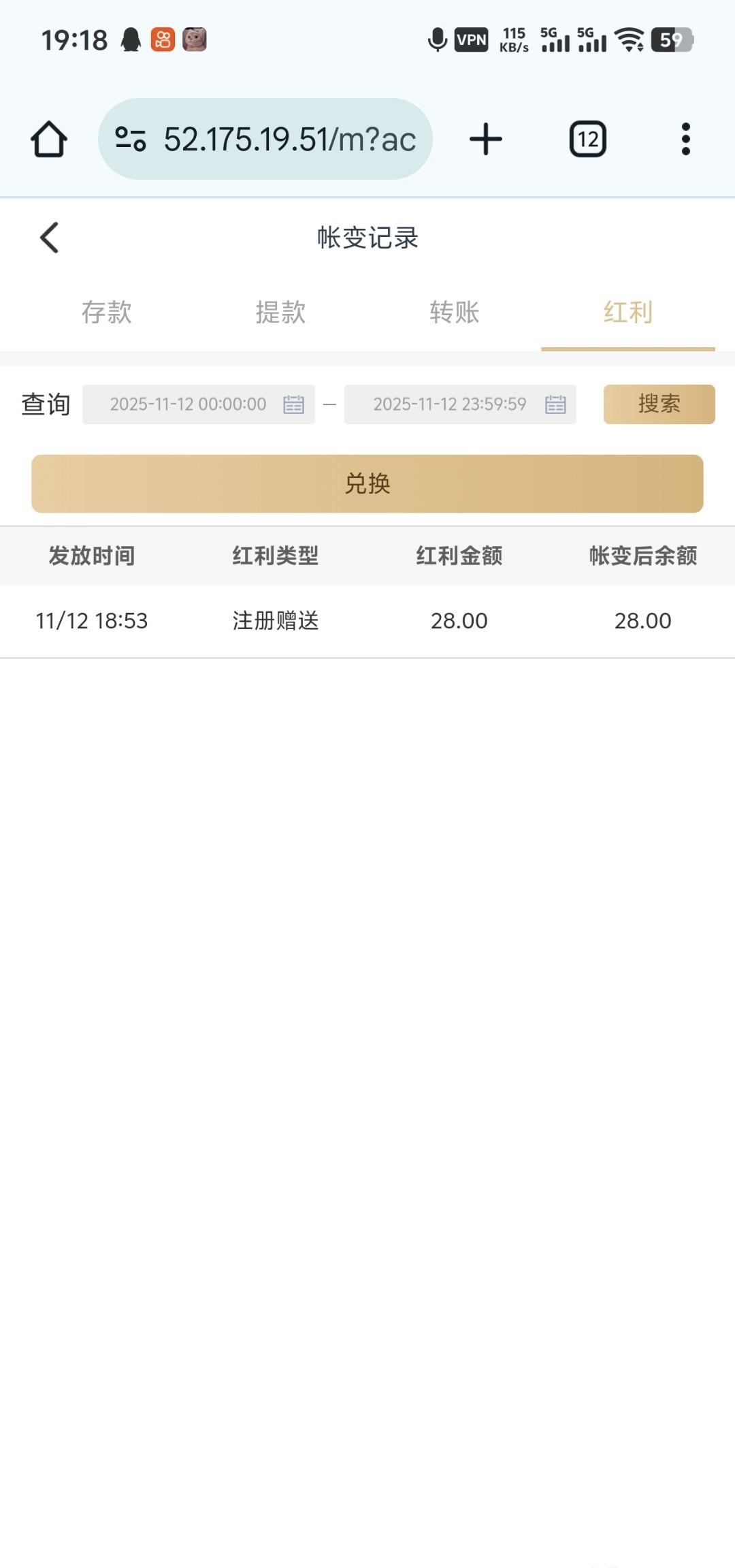This screenshot has height=1568, width=735.
Task: Switch to the 转账 tab
Action: tap(455, 313)
